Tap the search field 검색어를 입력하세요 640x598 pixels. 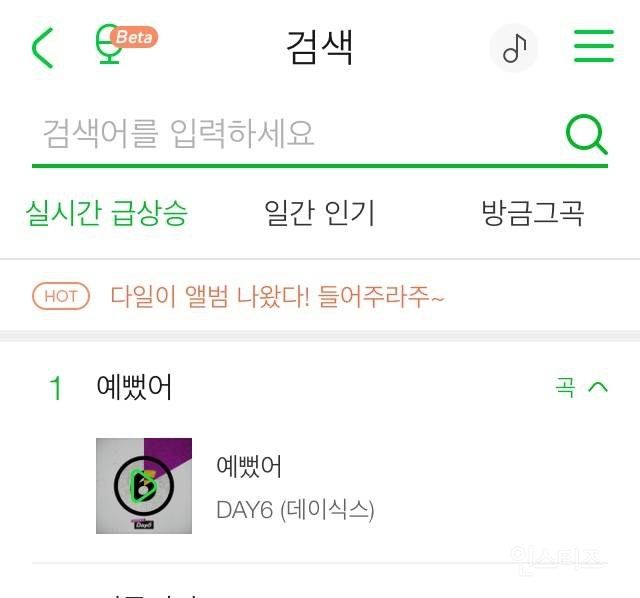[290, 133]
